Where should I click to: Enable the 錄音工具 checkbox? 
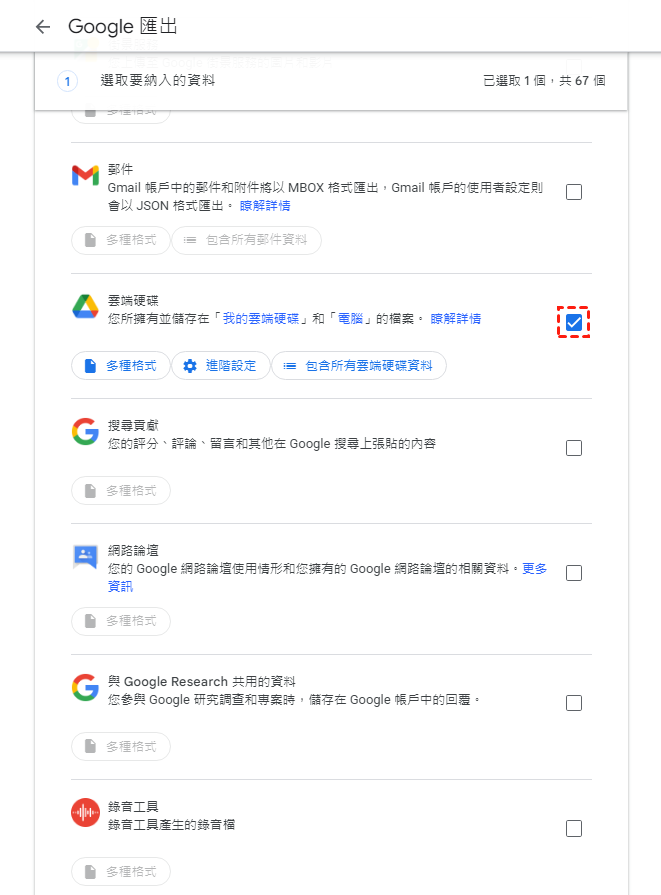pyautogui.click(x=574, y=828)
